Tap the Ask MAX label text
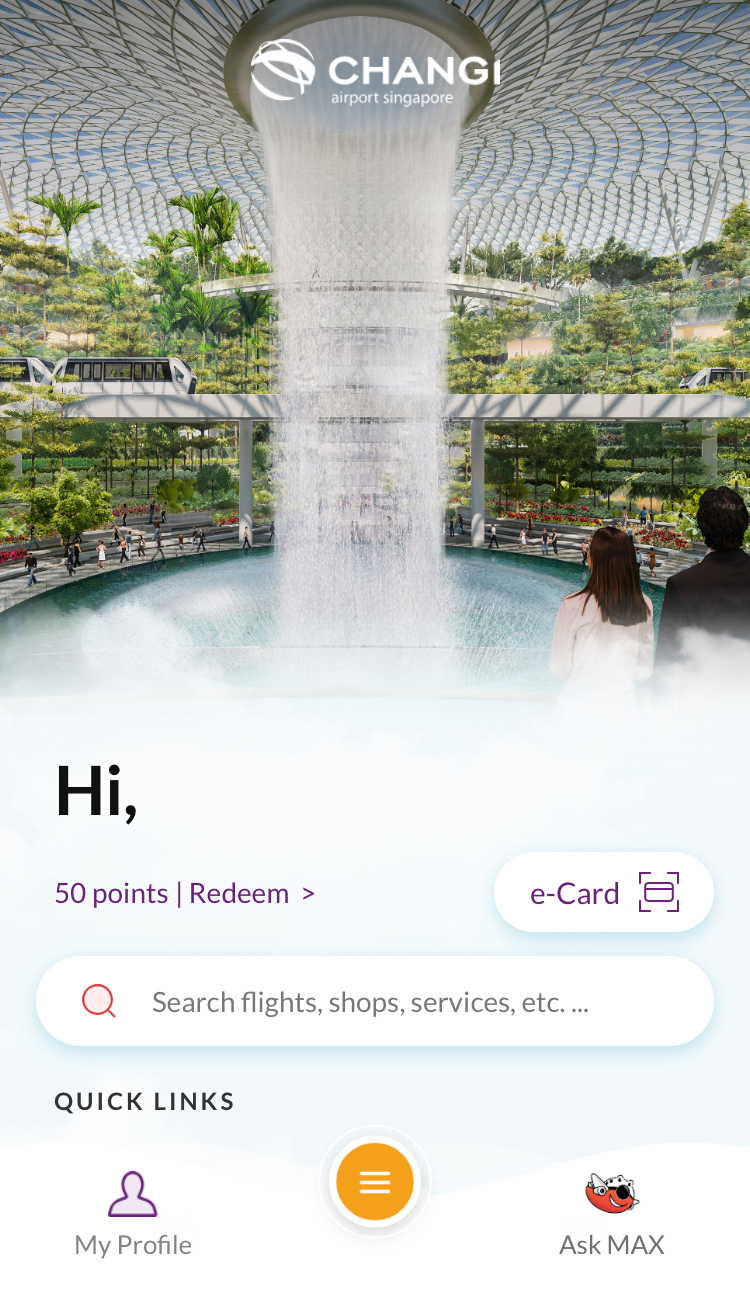This screenshot has width=750, height=1294. [x=610, y=1245]
